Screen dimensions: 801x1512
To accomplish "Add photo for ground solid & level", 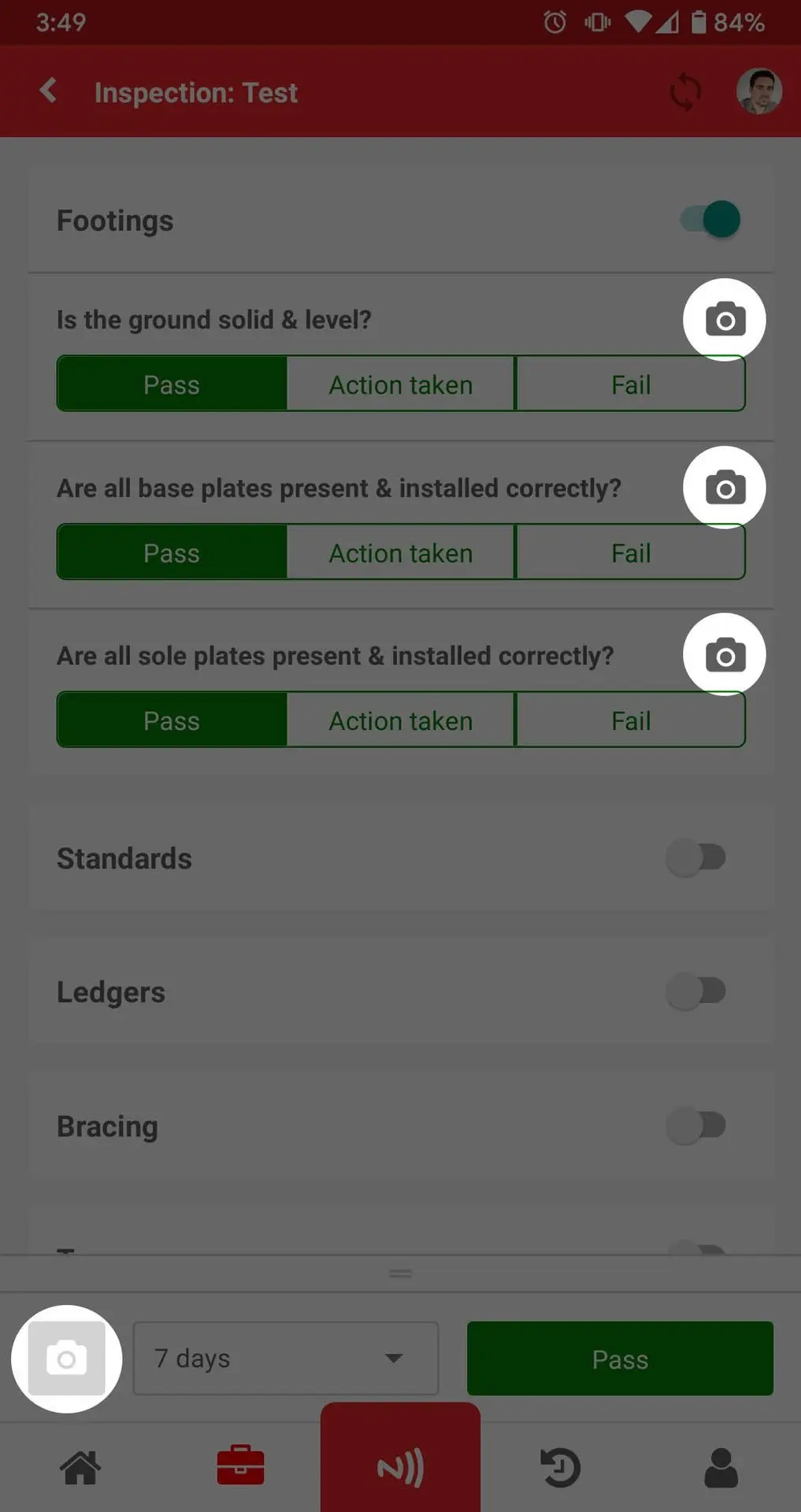I will (724, 320).
